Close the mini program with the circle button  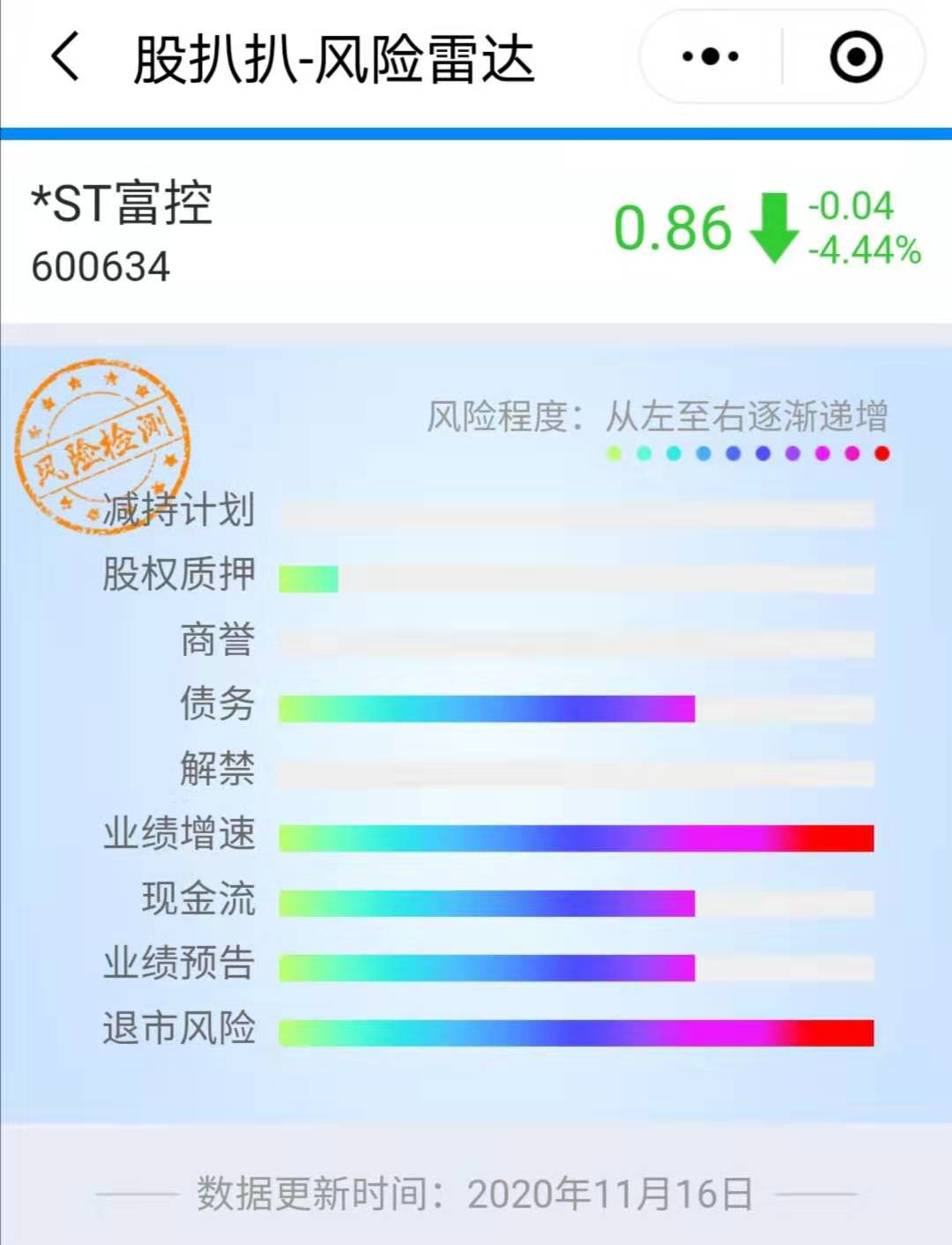point(855,57)
